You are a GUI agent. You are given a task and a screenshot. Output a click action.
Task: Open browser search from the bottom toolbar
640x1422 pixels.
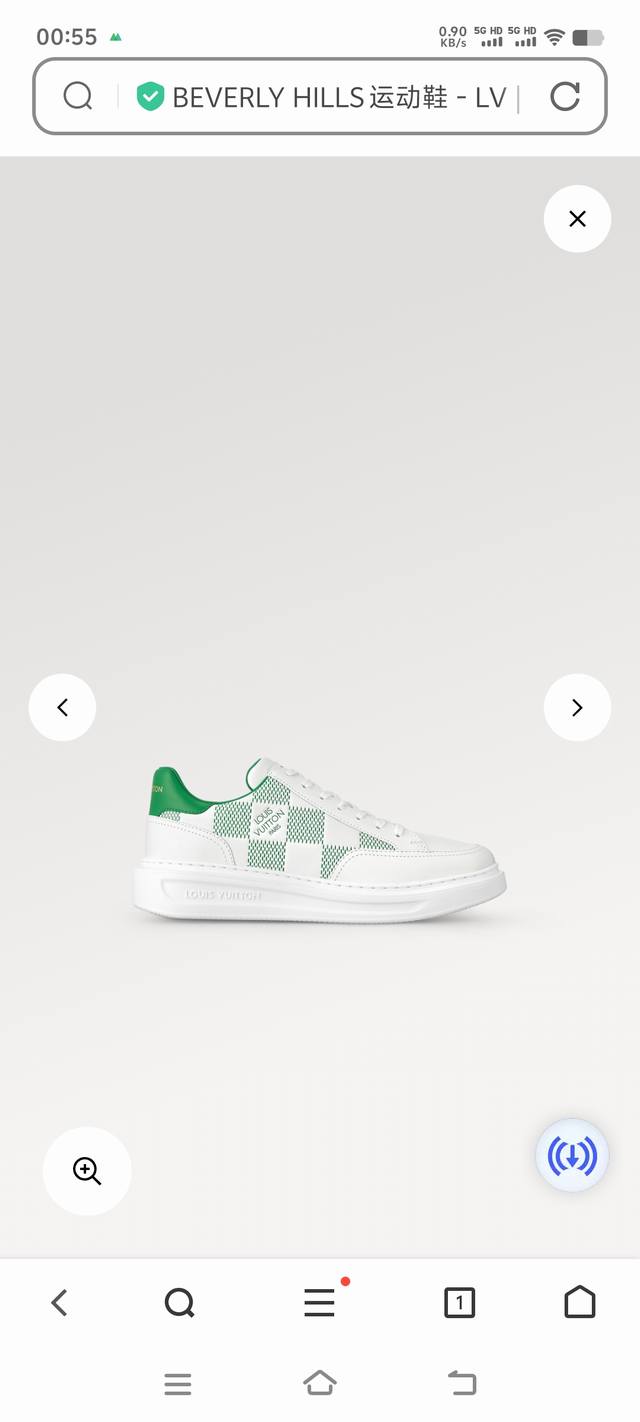coord(179,1302)
